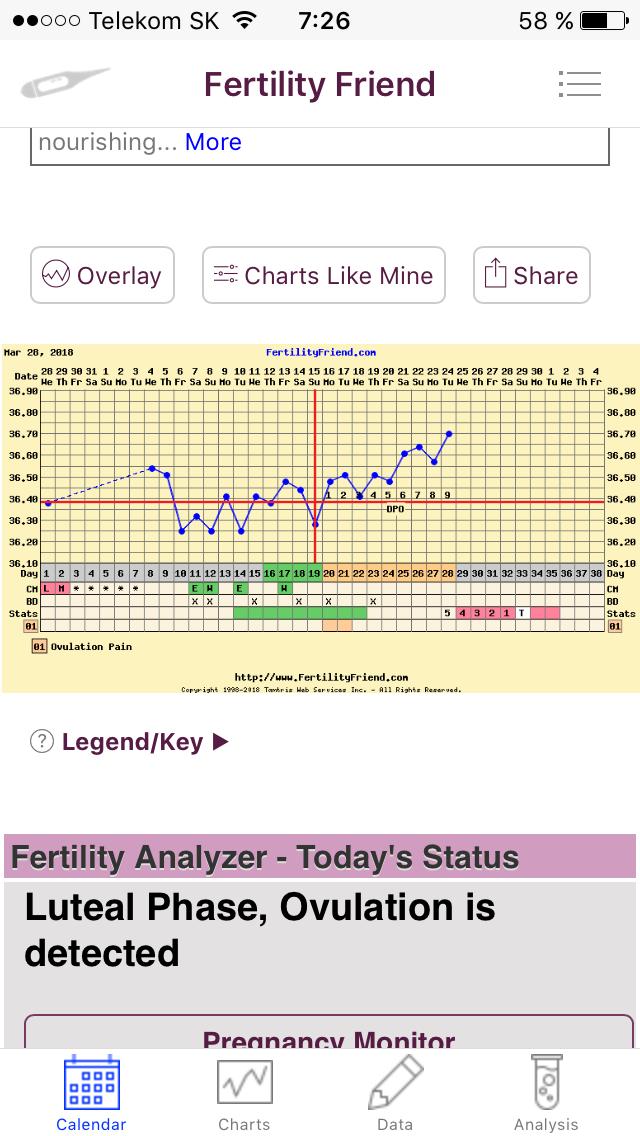Open the temperature chart image
The height and width of the screenshot is (1136, 640).
coord(320,518)
